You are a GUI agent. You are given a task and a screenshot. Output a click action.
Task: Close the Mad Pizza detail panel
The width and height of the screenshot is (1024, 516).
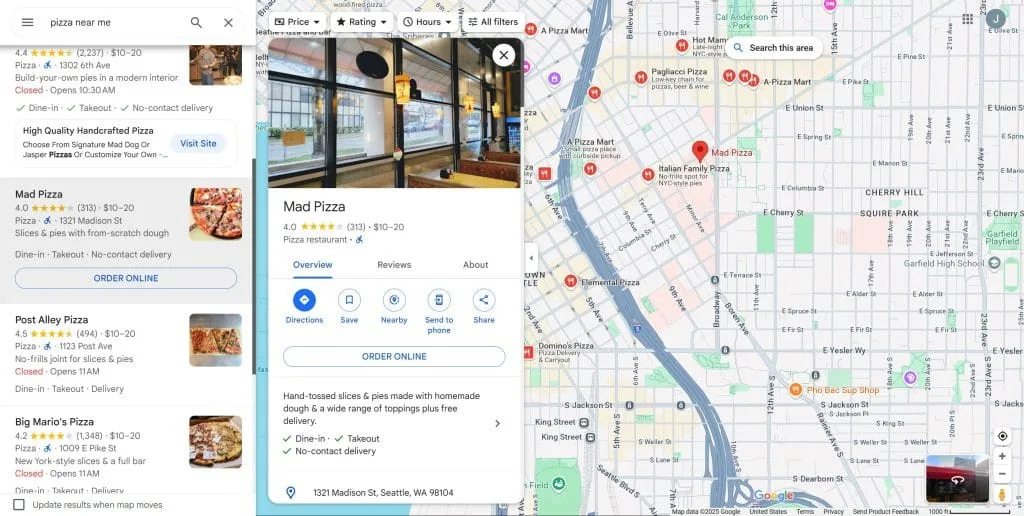[503, 55]
